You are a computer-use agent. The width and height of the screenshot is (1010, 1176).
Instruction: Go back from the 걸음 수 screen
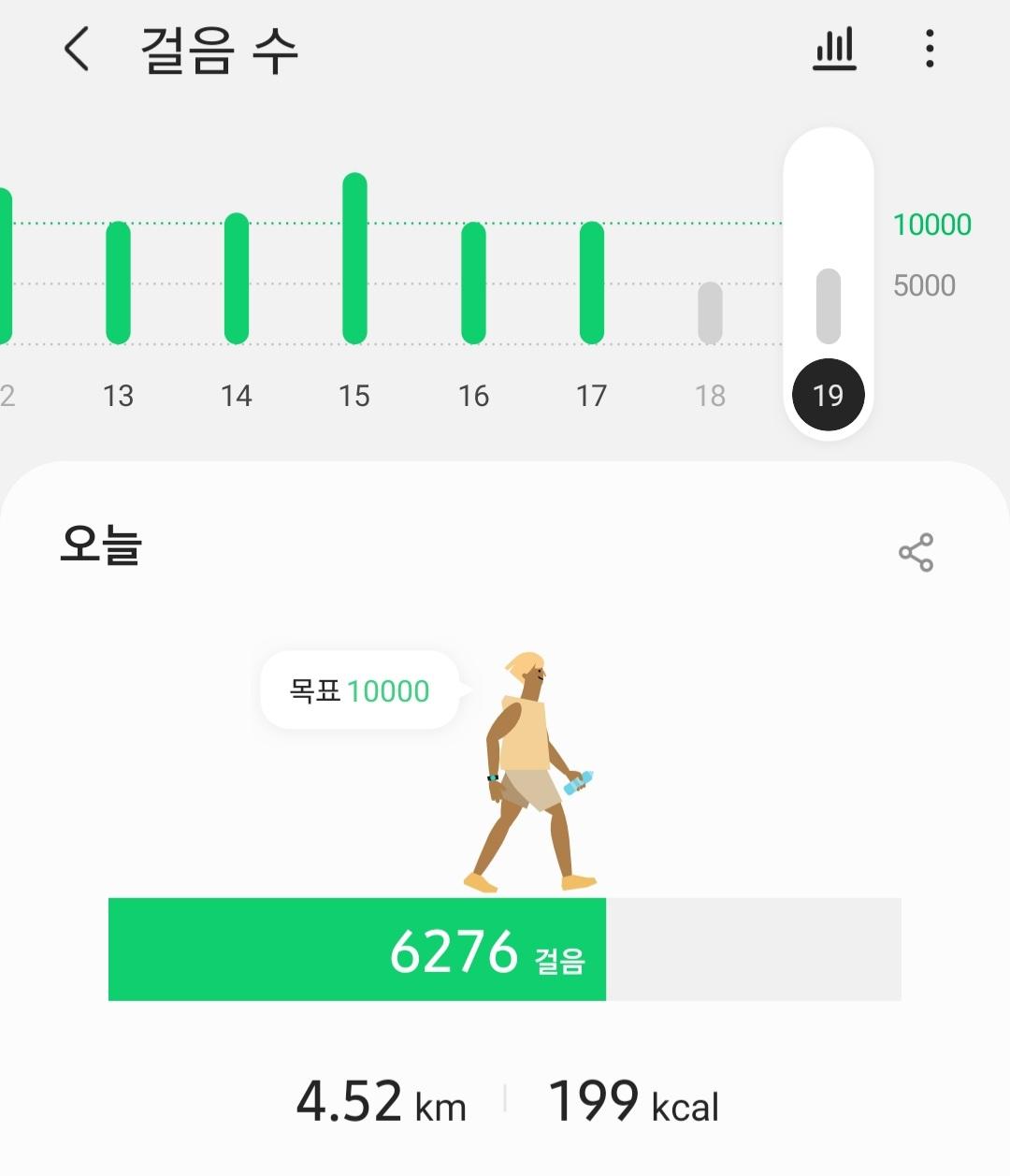[x=77, y=49]
